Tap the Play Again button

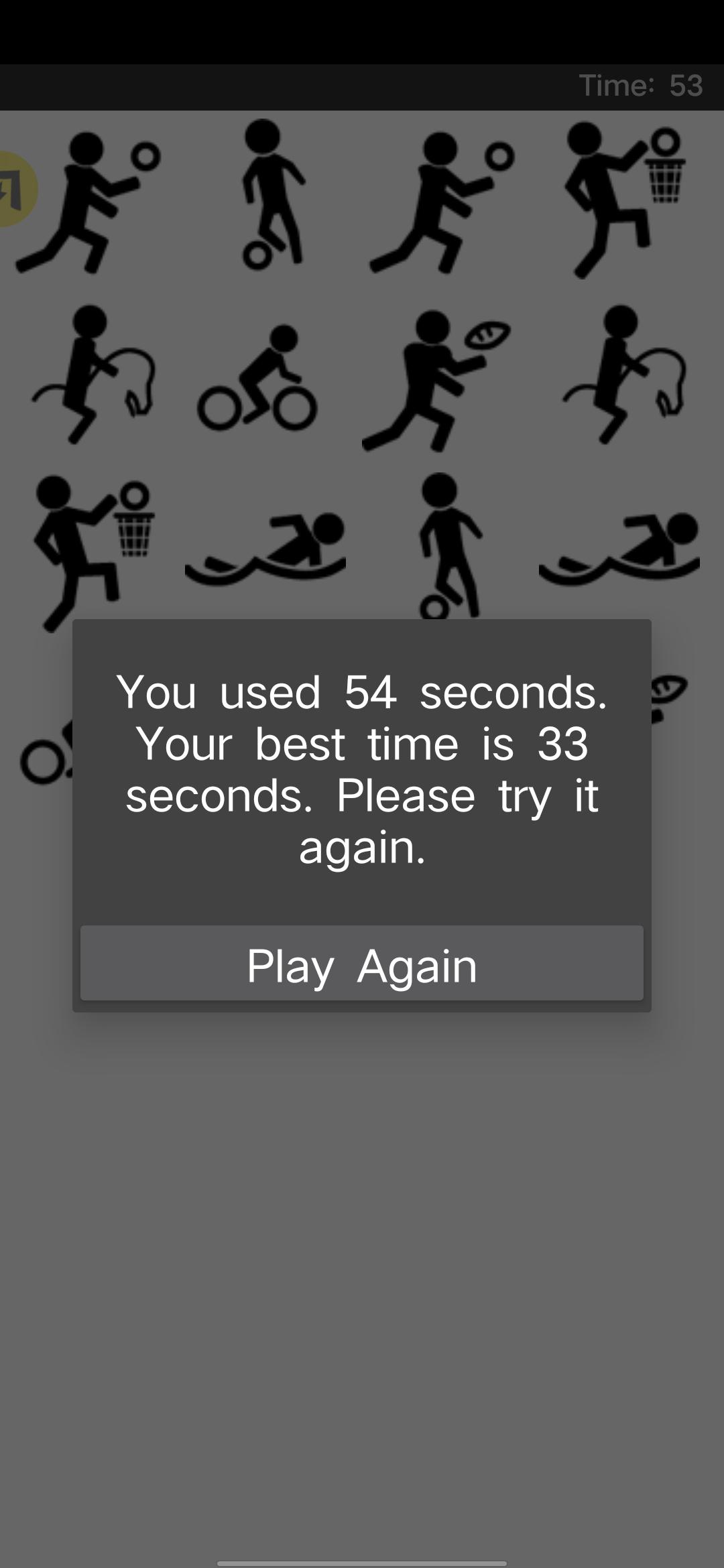[x=362, y=964]
